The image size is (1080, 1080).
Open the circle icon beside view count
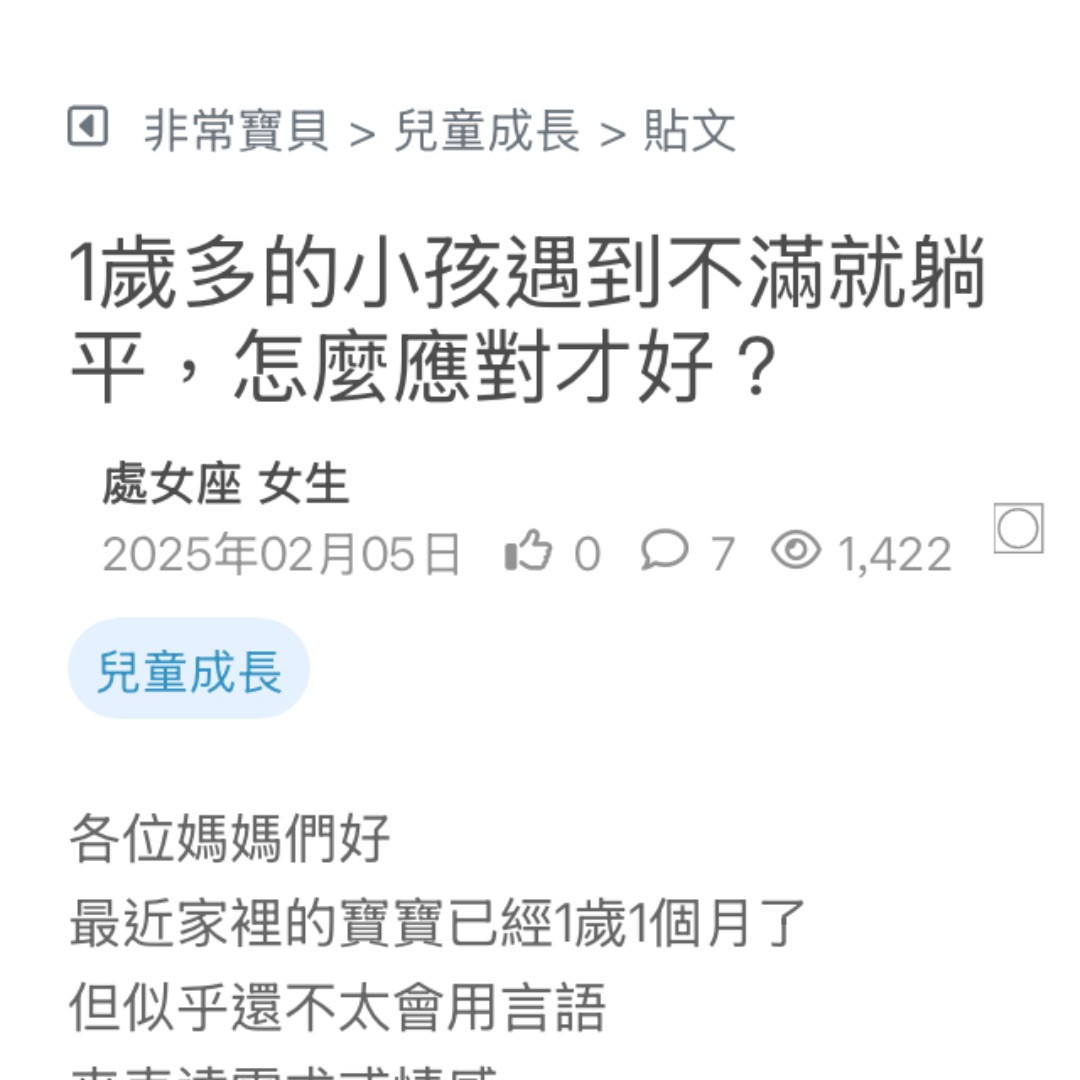[1018, 528]
